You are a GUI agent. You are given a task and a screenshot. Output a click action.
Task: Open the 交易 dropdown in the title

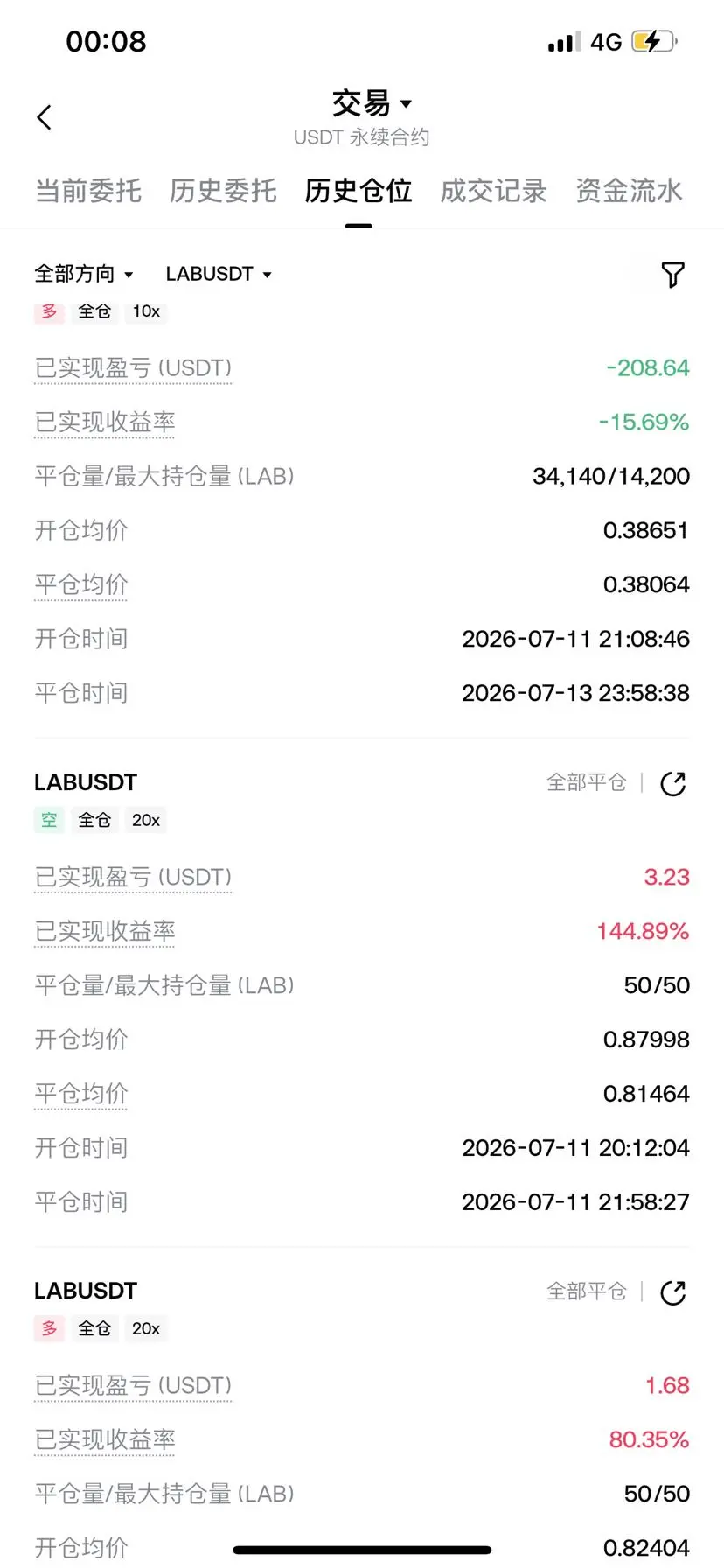(371, 103)
